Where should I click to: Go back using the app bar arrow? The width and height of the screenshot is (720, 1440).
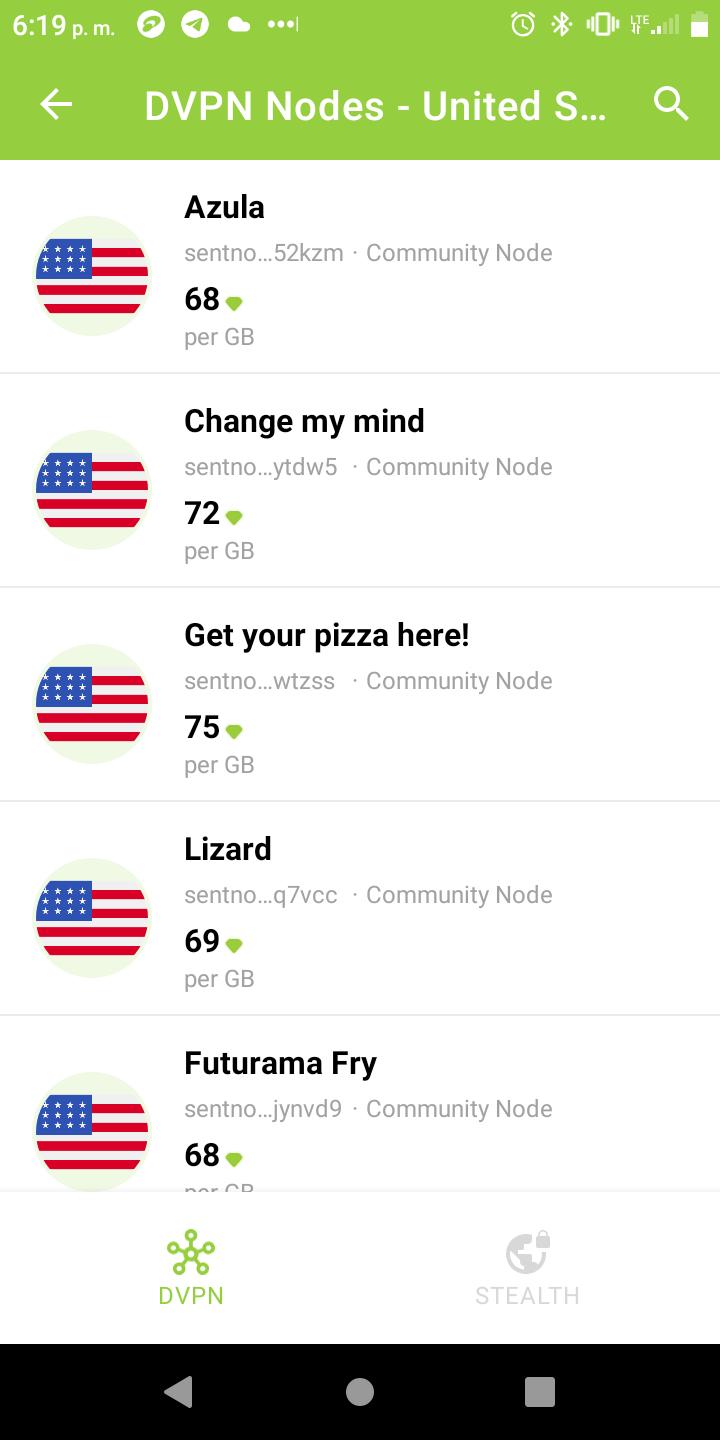(56, 104)
